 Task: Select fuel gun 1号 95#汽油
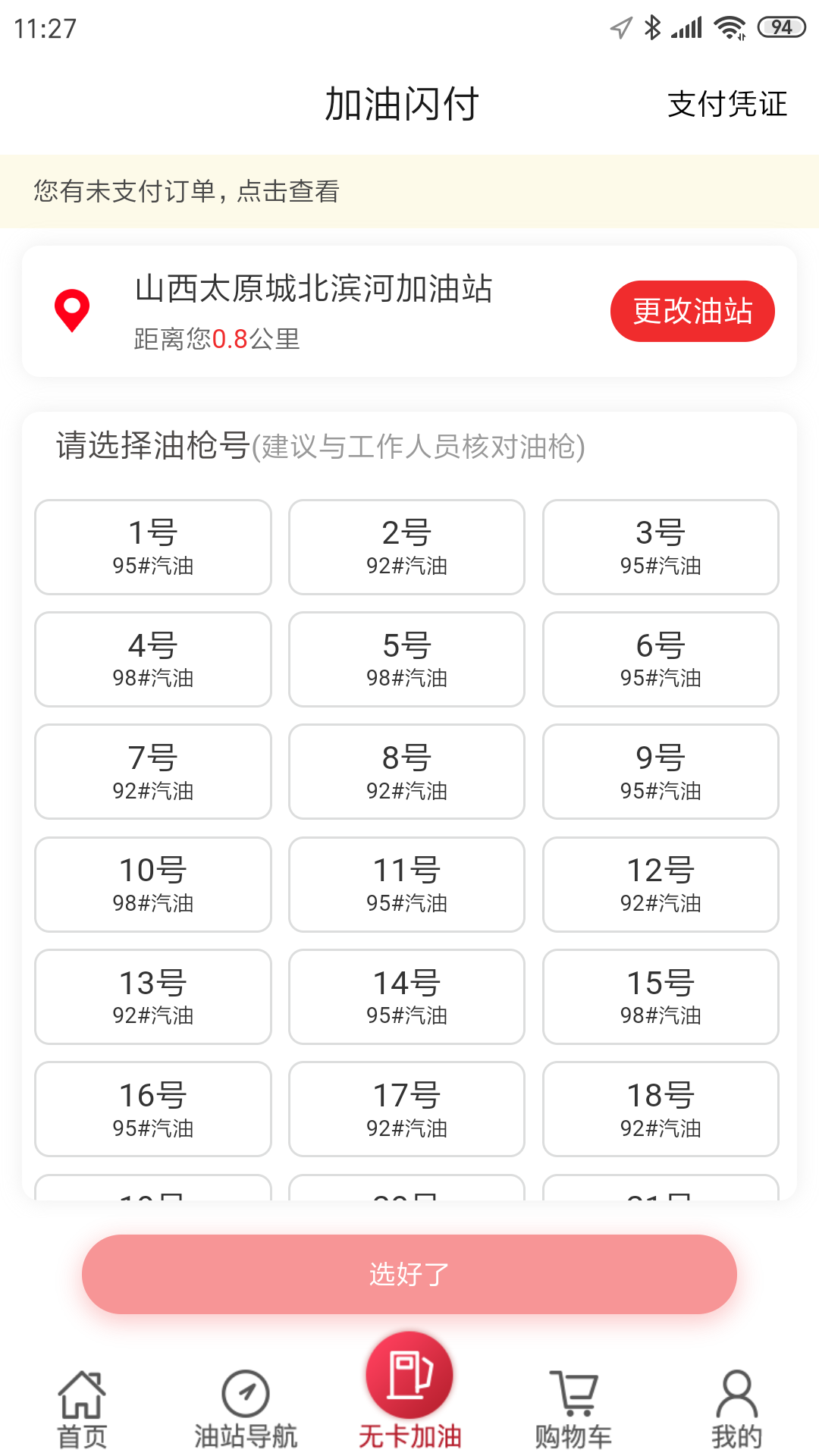point(153,547)
